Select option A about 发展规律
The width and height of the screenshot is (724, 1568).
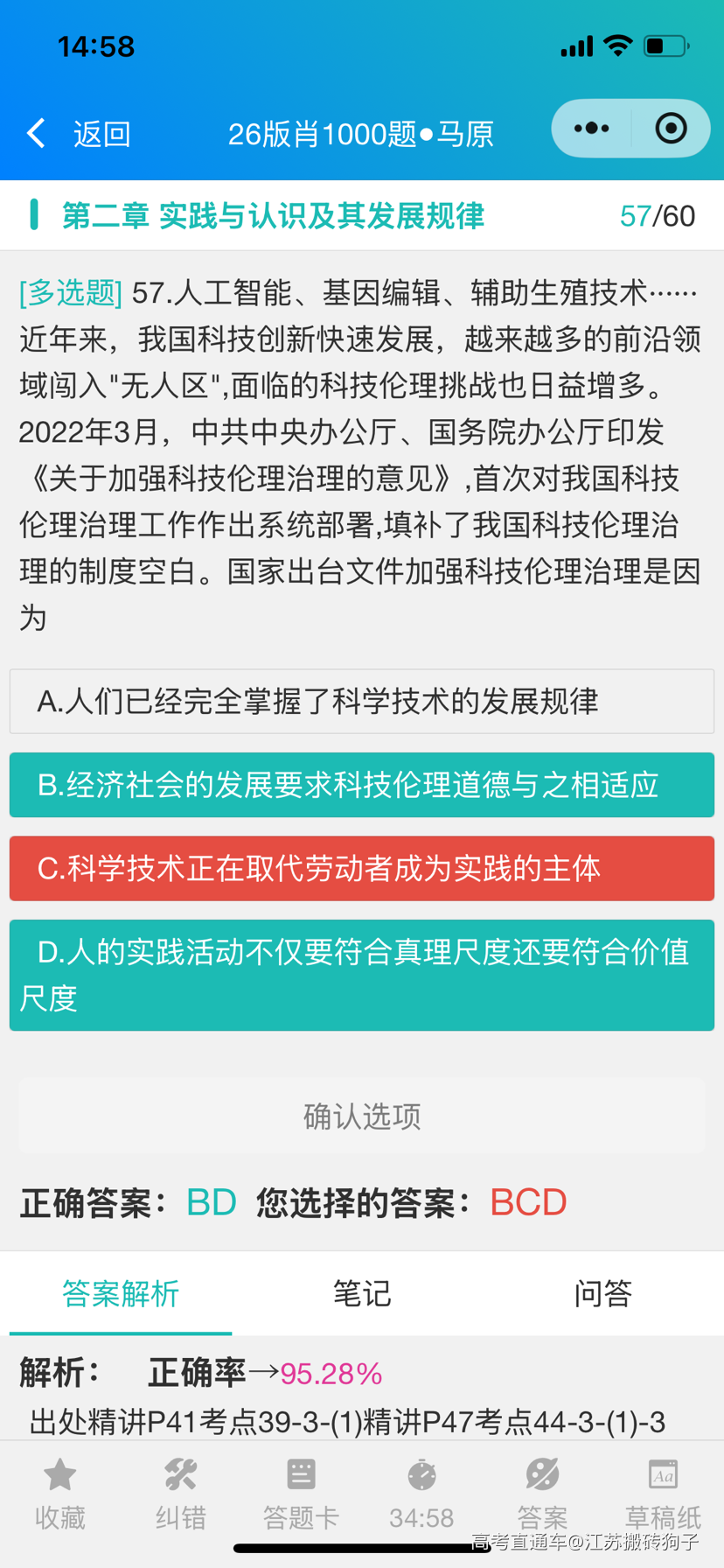pyautogui.click(x=362, y=702)
